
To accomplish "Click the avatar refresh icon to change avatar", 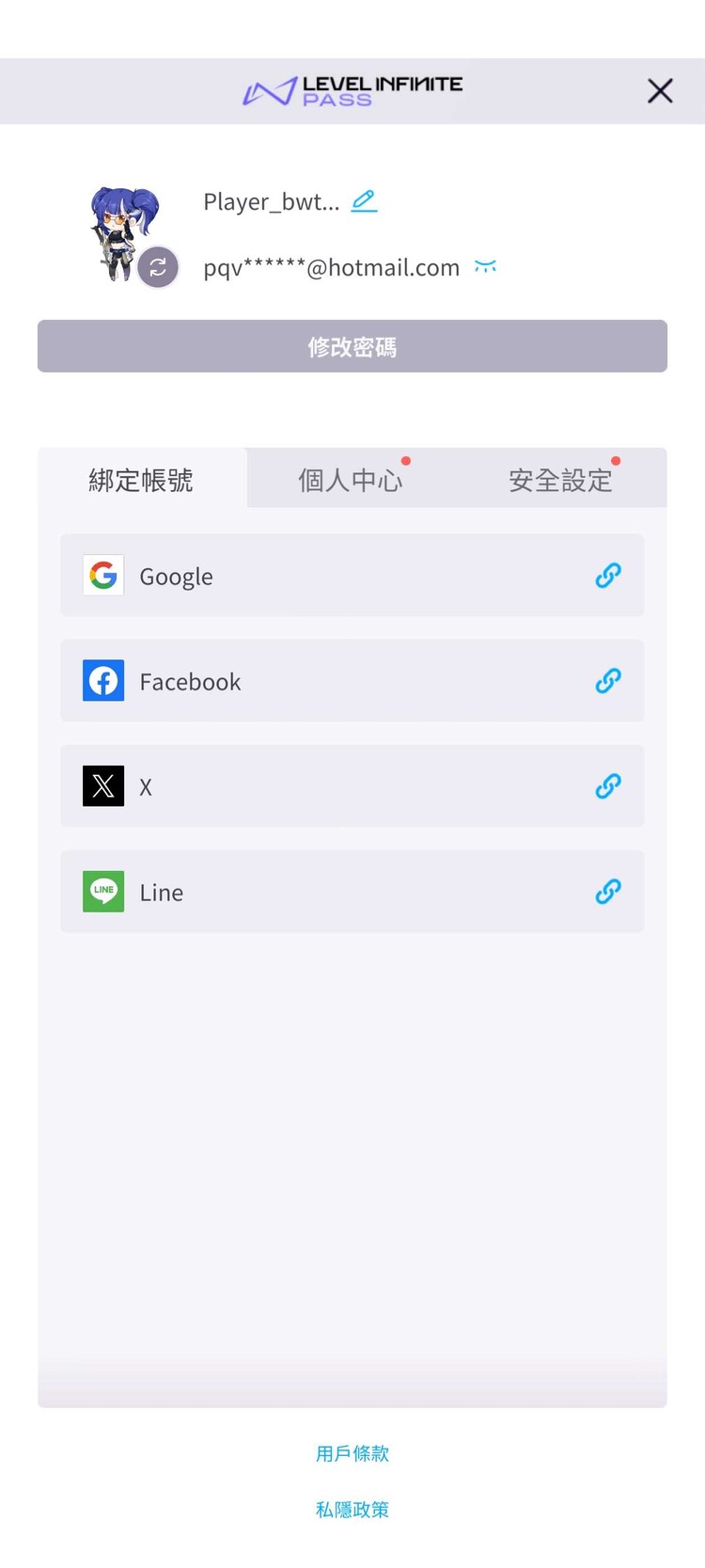I will click(158, 267).
